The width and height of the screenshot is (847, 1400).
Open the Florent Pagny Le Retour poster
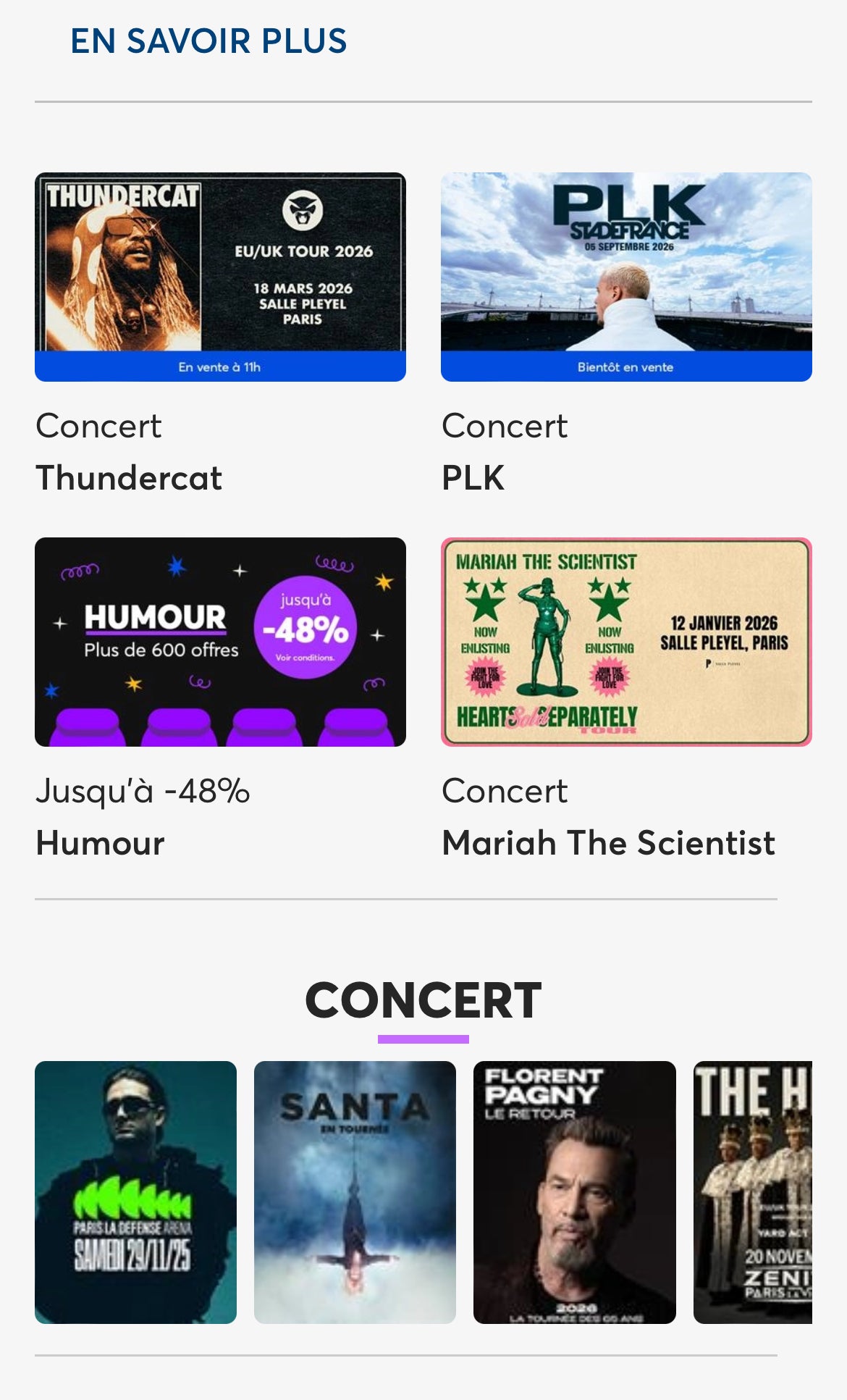[574, 1192]
